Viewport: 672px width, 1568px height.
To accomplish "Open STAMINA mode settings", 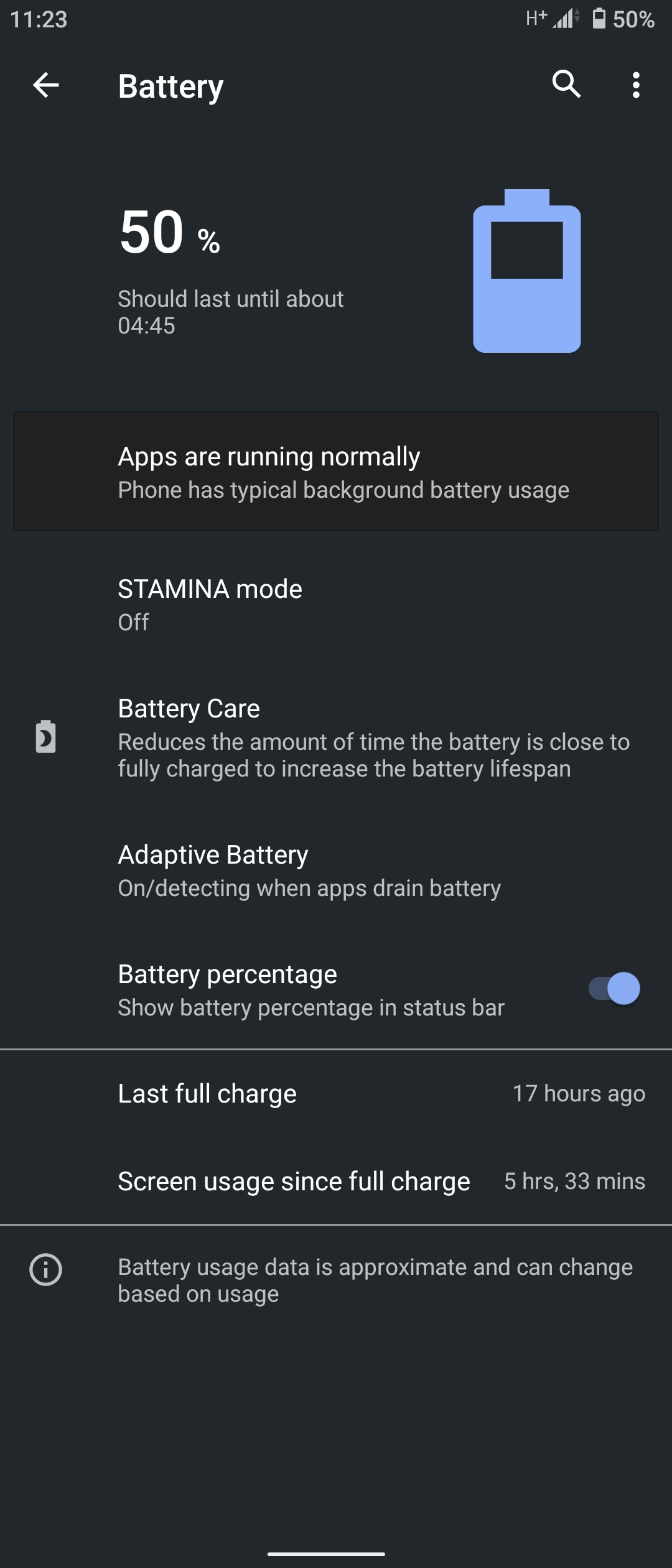I will (336, 605).
